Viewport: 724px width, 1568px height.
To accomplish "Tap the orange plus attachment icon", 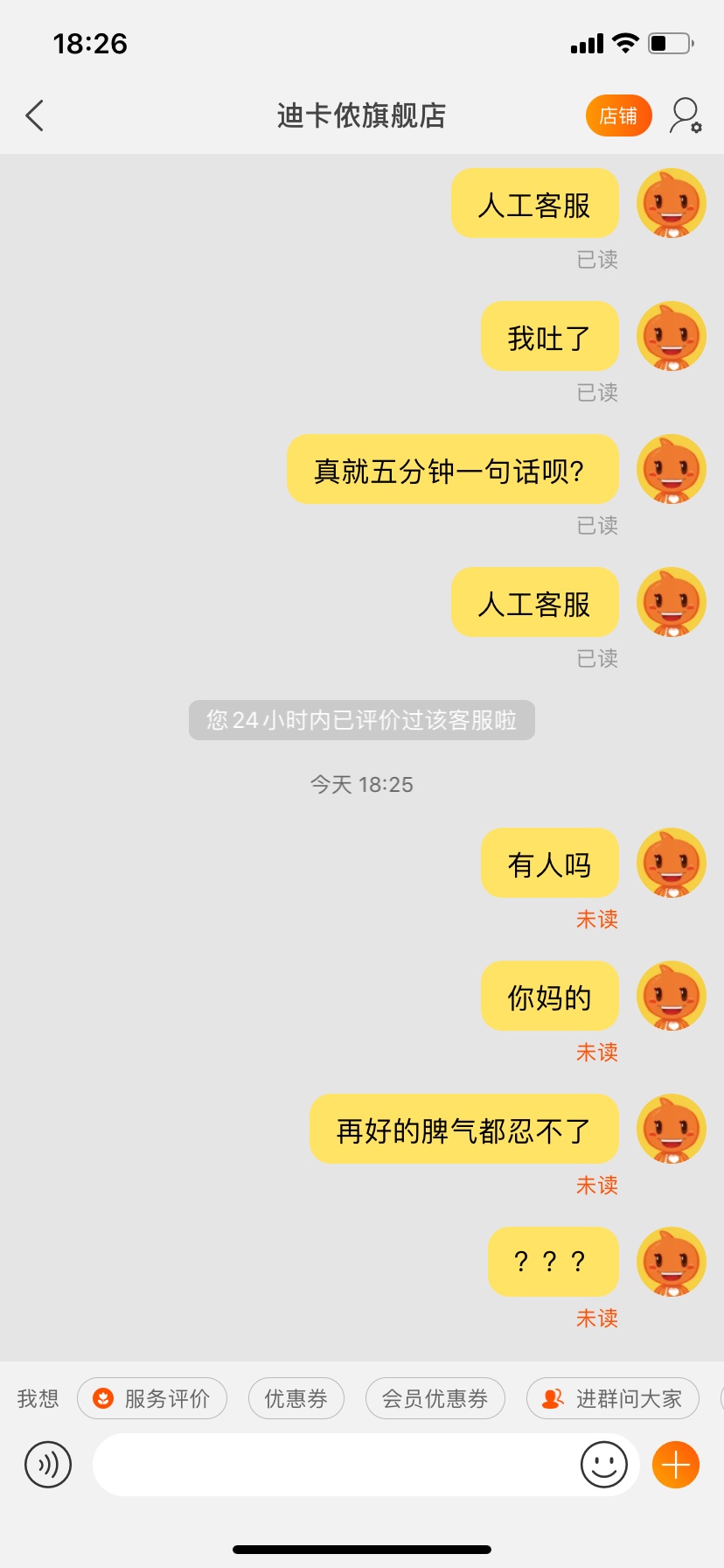I will [x=674, y=1464].
